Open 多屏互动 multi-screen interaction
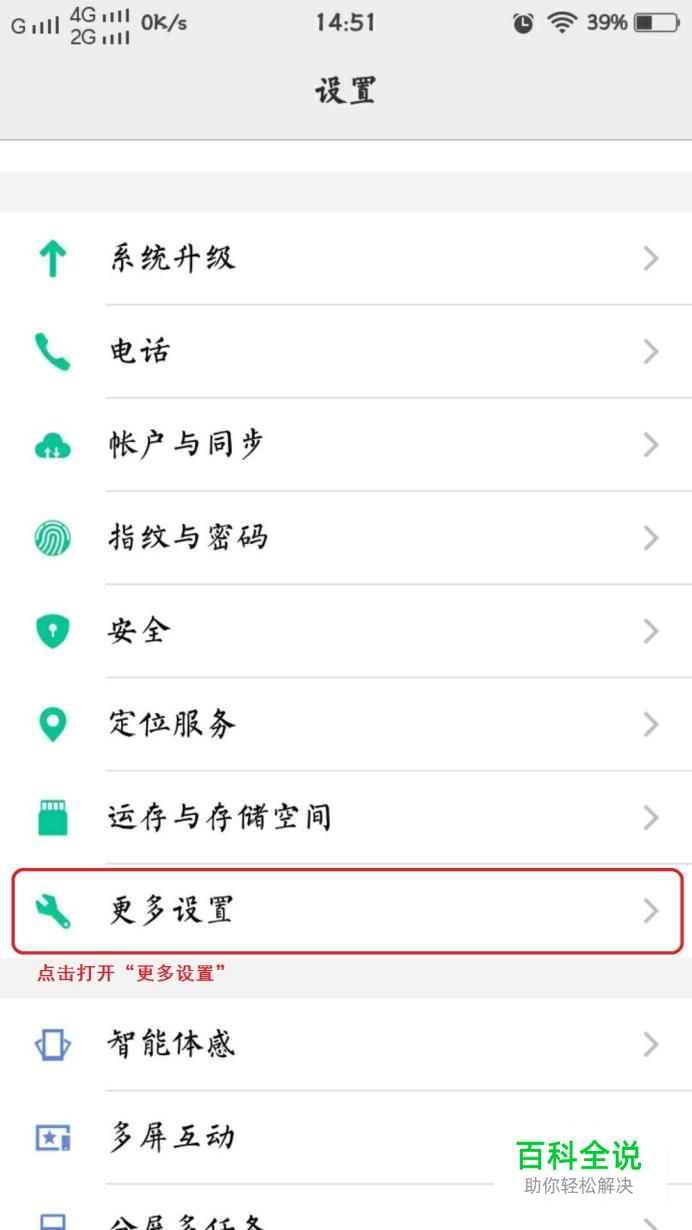692x1230 pixels. pyautogui.click(x=346, y=1138)
